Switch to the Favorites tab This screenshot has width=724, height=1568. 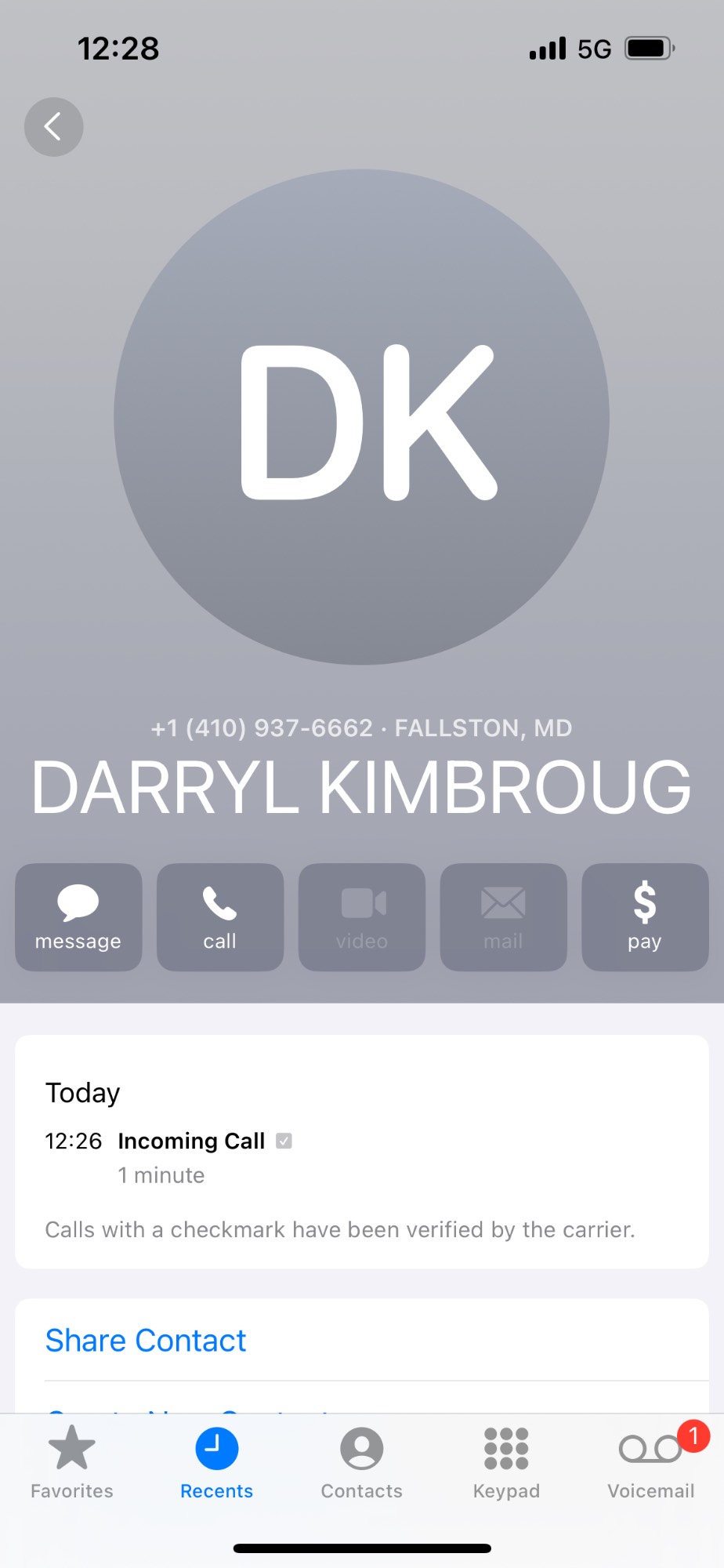[72, 1463]
